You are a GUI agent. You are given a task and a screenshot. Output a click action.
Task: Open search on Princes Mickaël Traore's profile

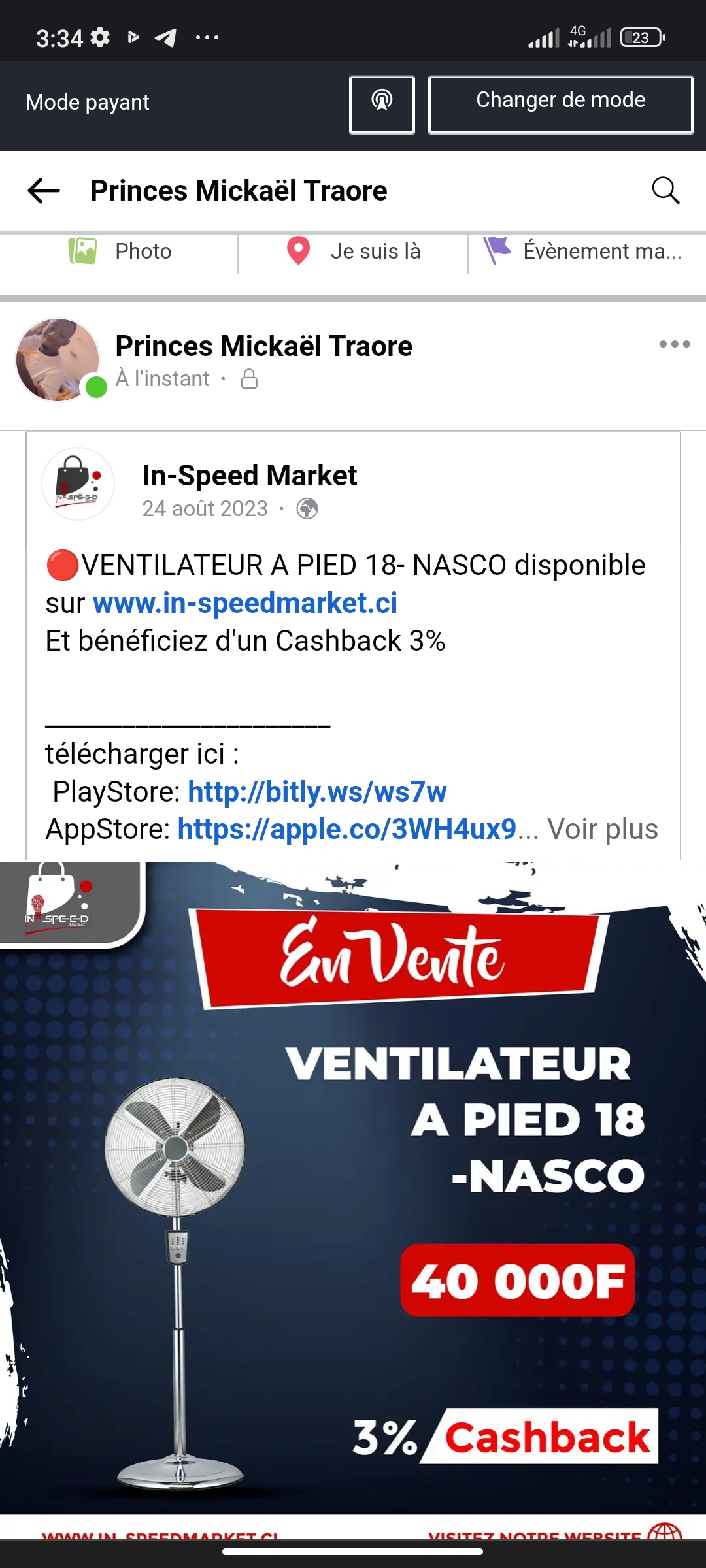[665, 191]
